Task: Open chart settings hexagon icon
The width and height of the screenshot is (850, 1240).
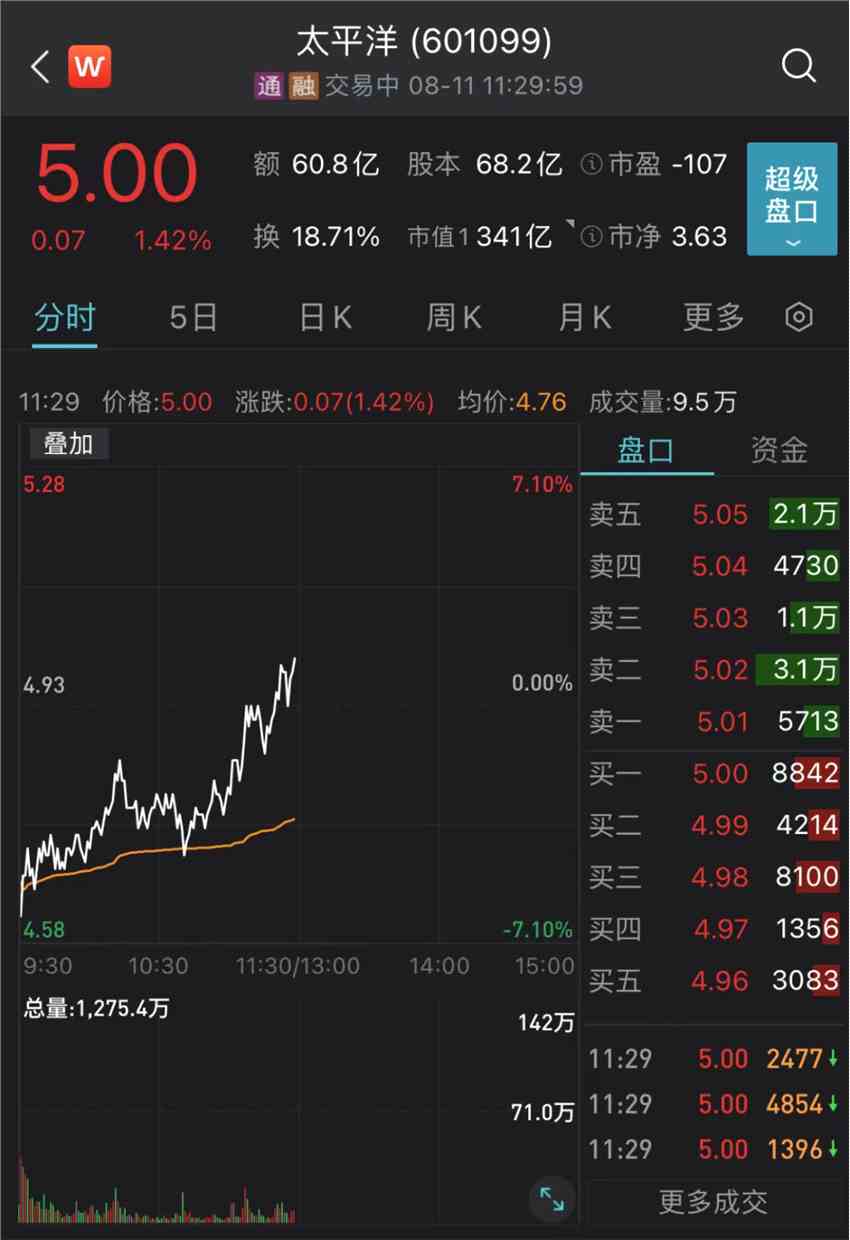Action: pyautogui.click(x=799, y=318)
